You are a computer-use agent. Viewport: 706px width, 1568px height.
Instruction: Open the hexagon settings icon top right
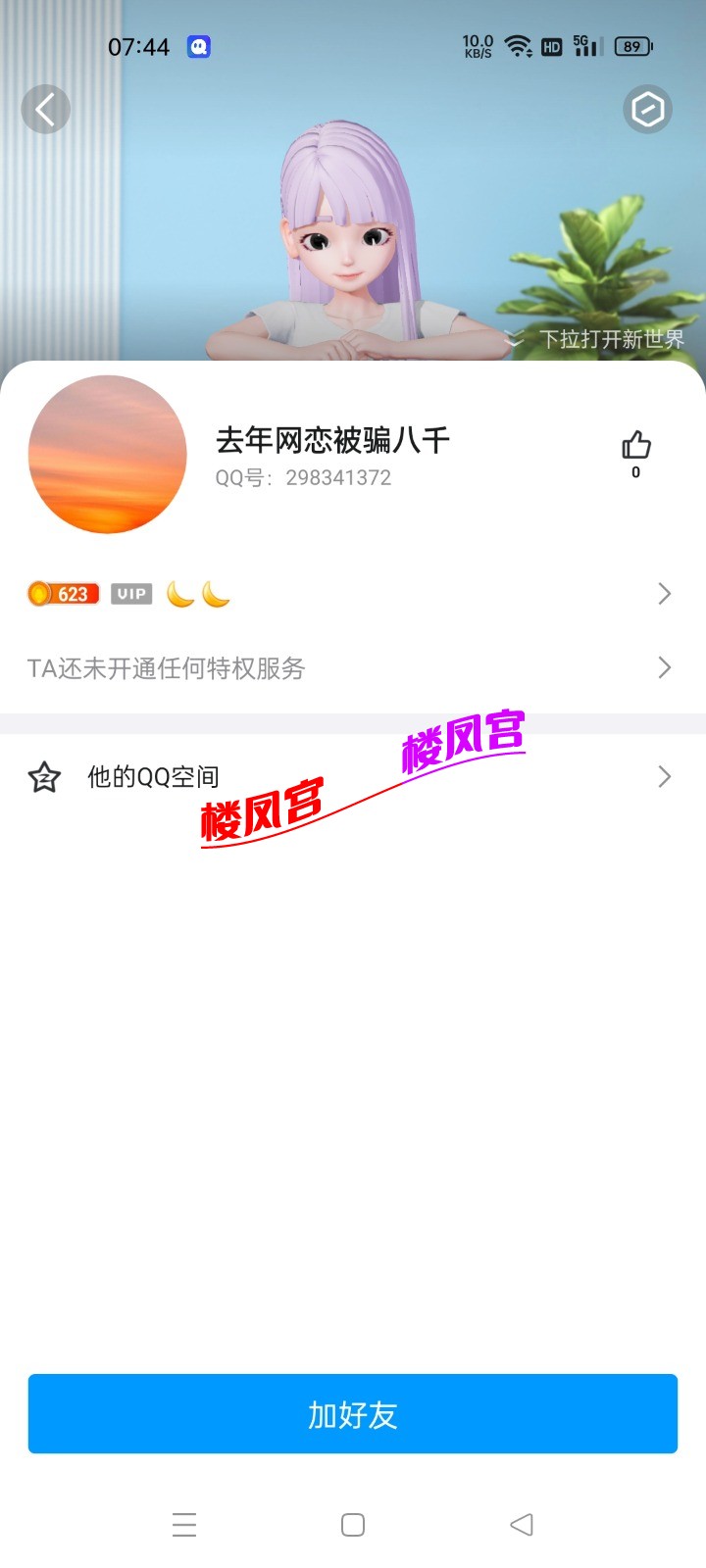[647, 111]
